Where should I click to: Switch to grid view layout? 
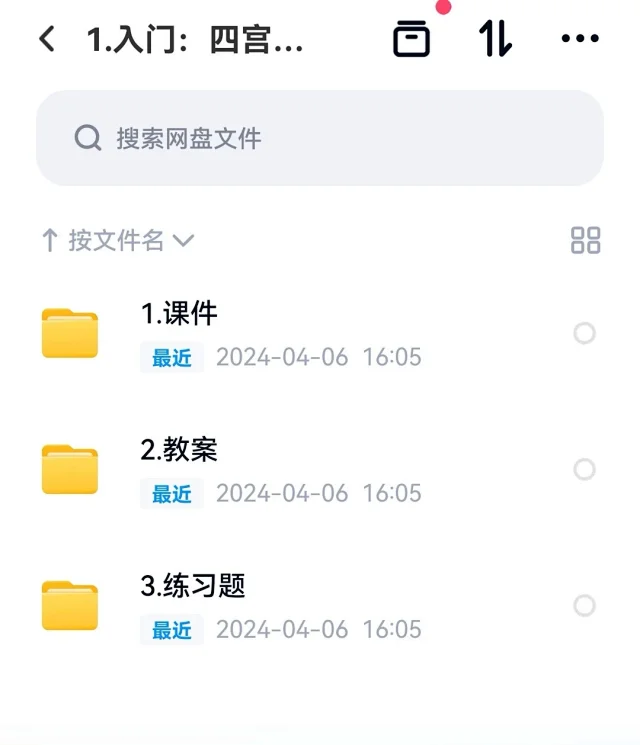[585, 240]
